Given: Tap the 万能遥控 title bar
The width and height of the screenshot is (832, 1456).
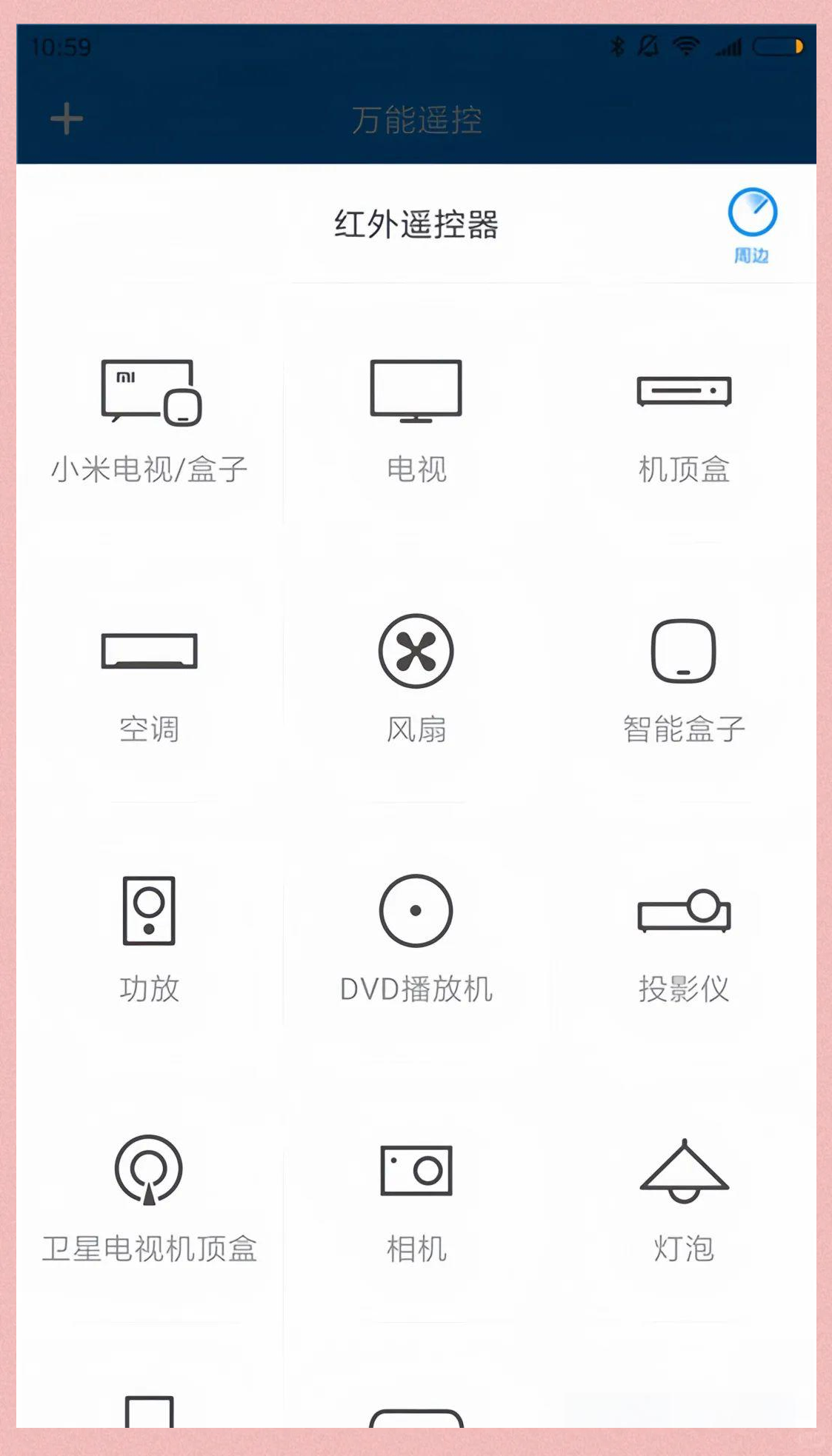Looking at the screenshot, I should (x=416, y=121).
